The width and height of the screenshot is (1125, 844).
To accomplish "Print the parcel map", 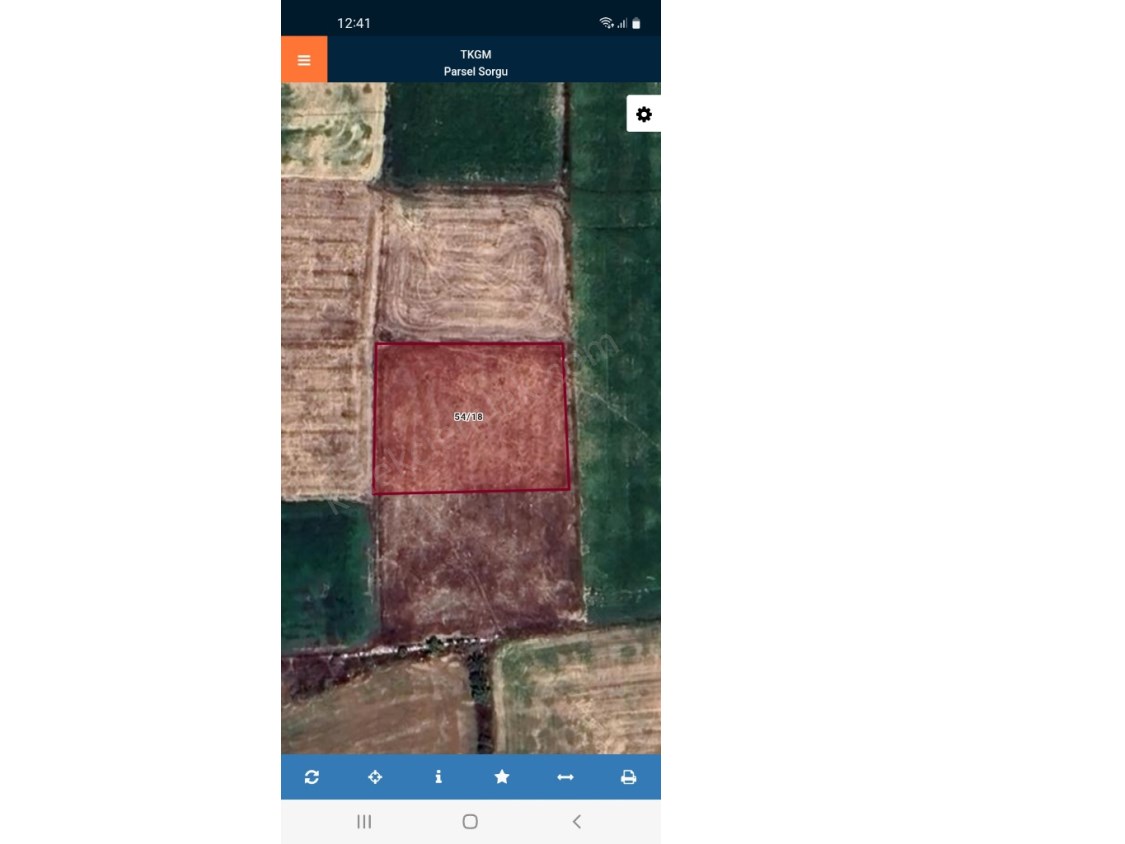I will pyautogui.click(x=628, y=777).
